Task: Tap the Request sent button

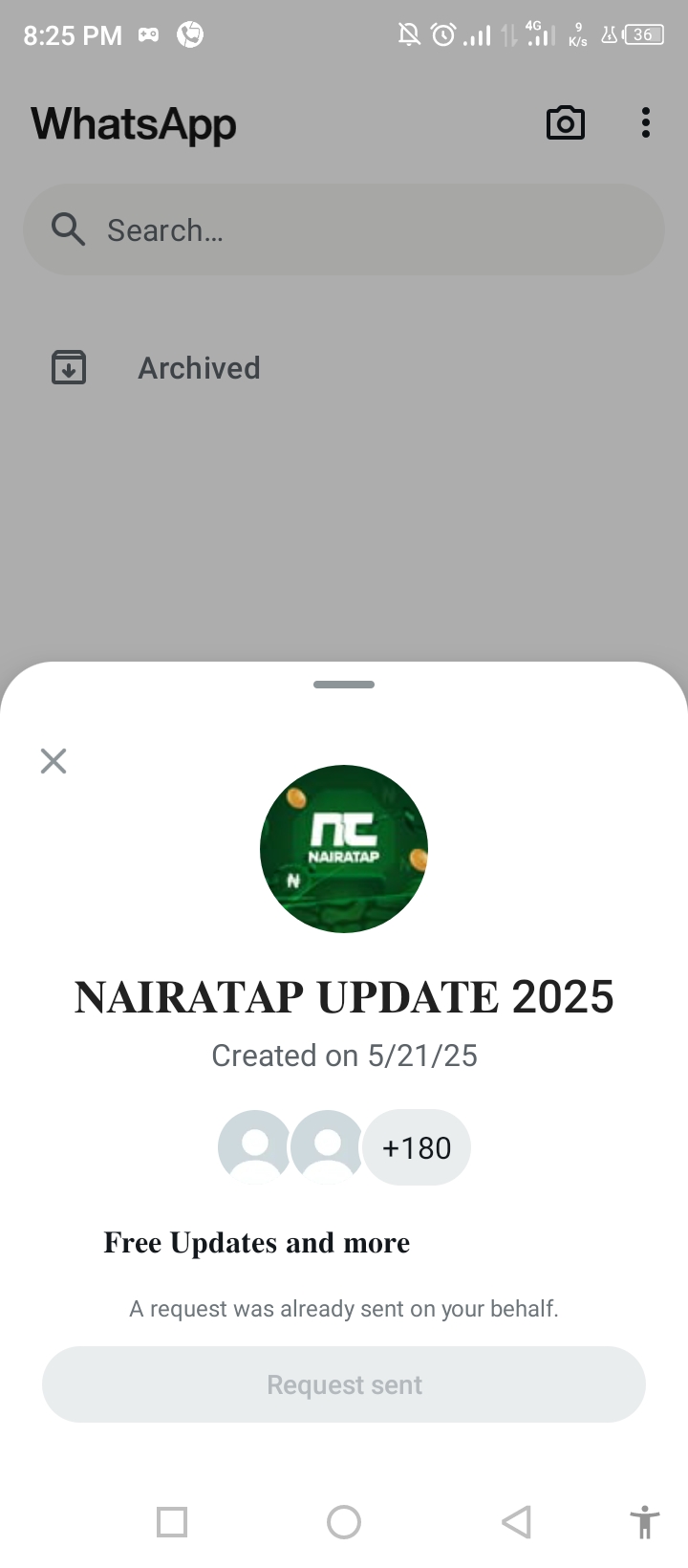Action: click(x=344, y=1384)
